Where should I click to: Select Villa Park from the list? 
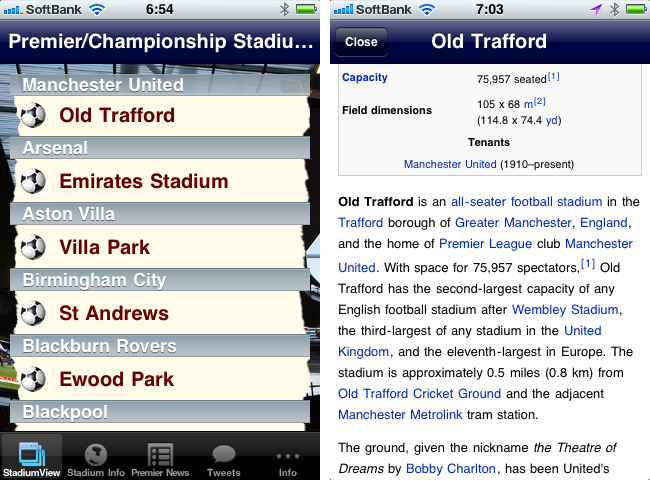104,248
